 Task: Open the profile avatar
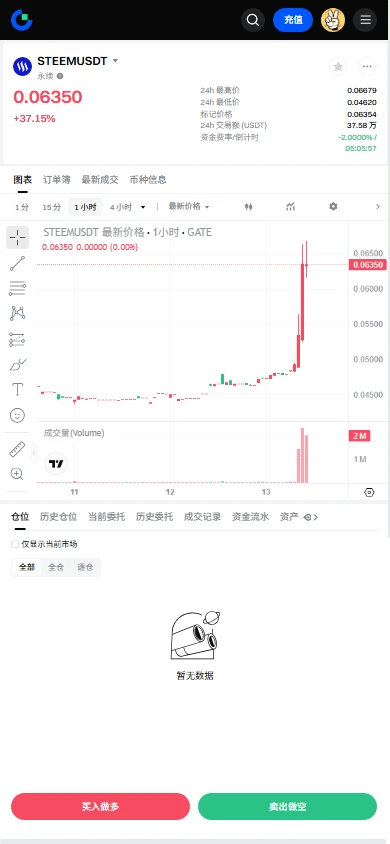332,20
